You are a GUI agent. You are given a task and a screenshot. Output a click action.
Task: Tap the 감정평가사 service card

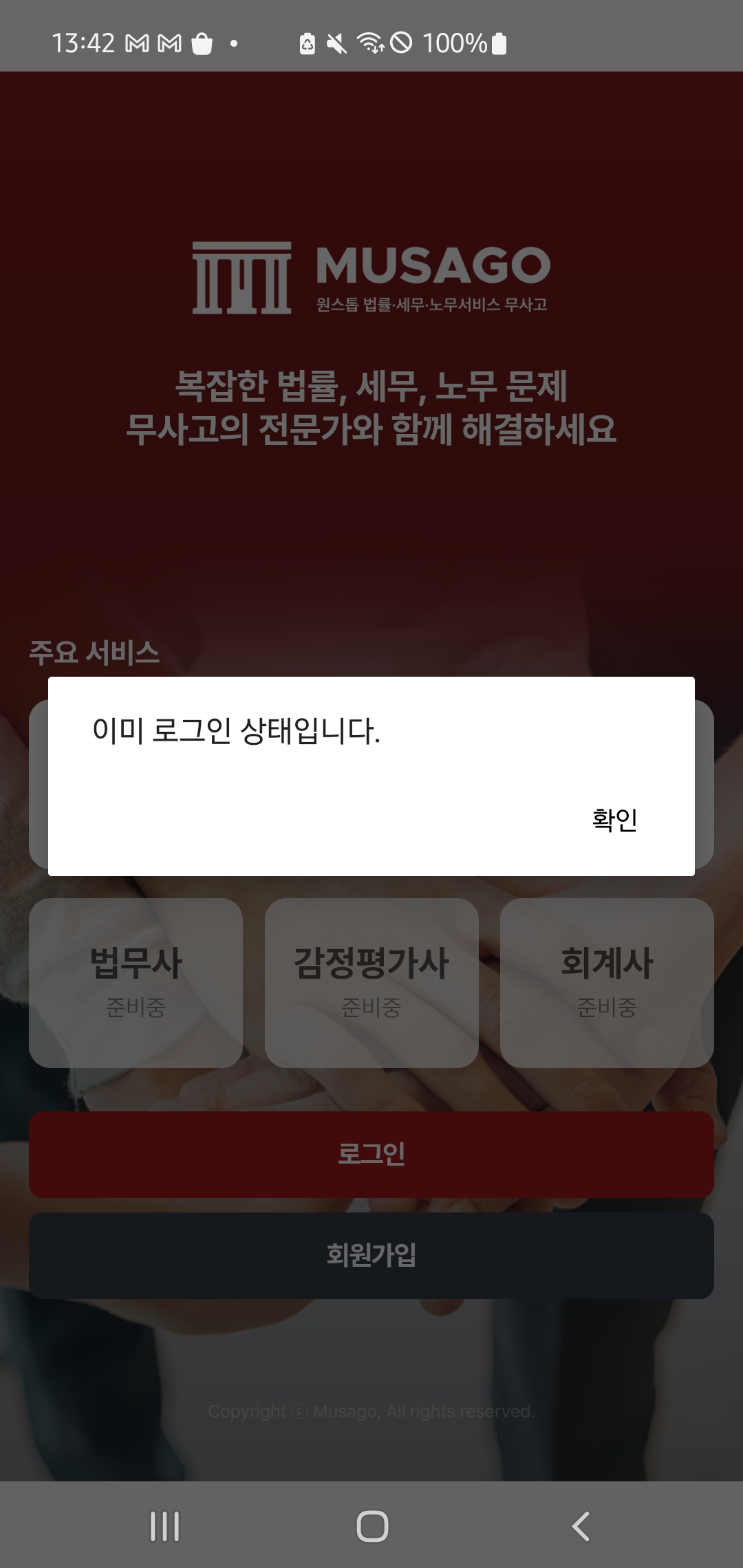[371, 982]
